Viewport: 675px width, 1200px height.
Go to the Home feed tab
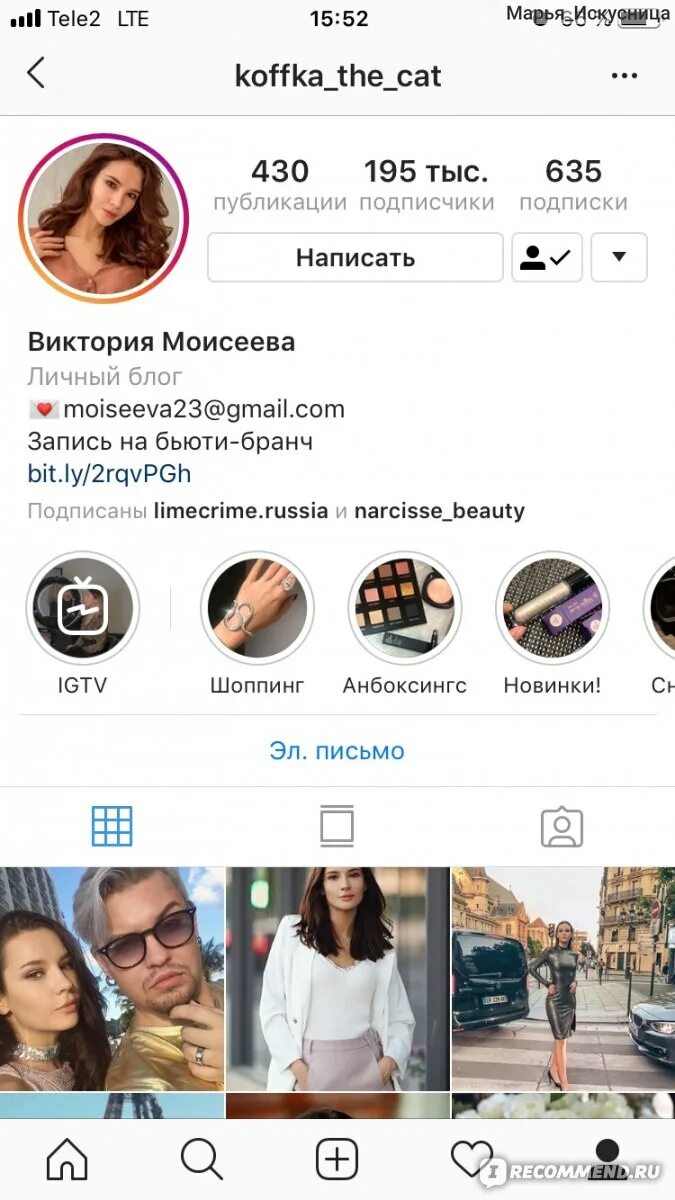point(67,1160)
